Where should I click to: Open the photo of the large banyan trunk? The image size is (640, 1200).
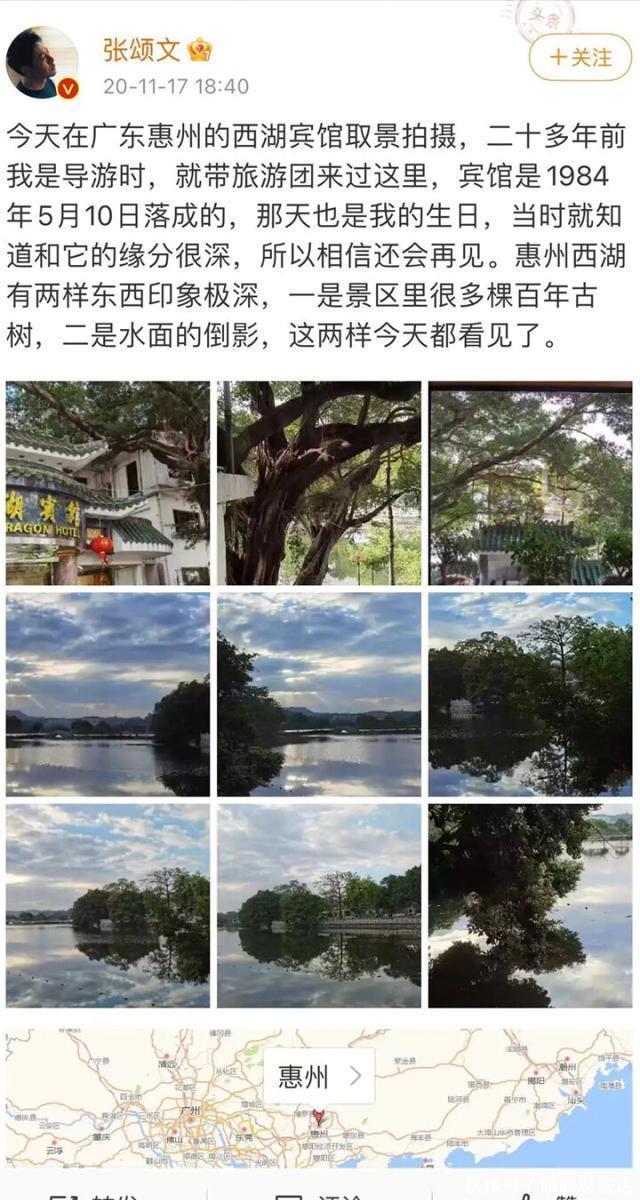click(319, 484)
